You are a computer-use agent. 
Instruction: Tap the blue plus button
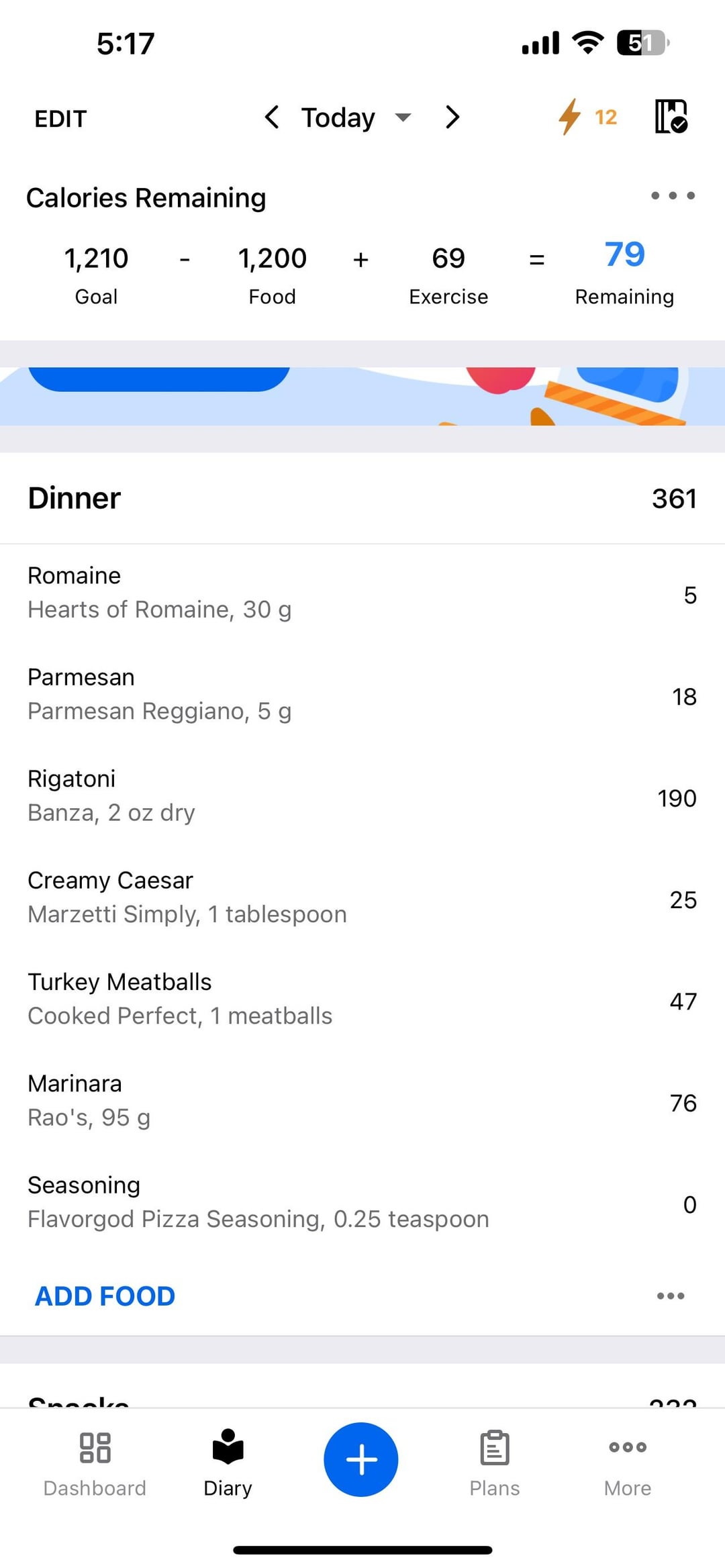click(x=361, y=1459)
